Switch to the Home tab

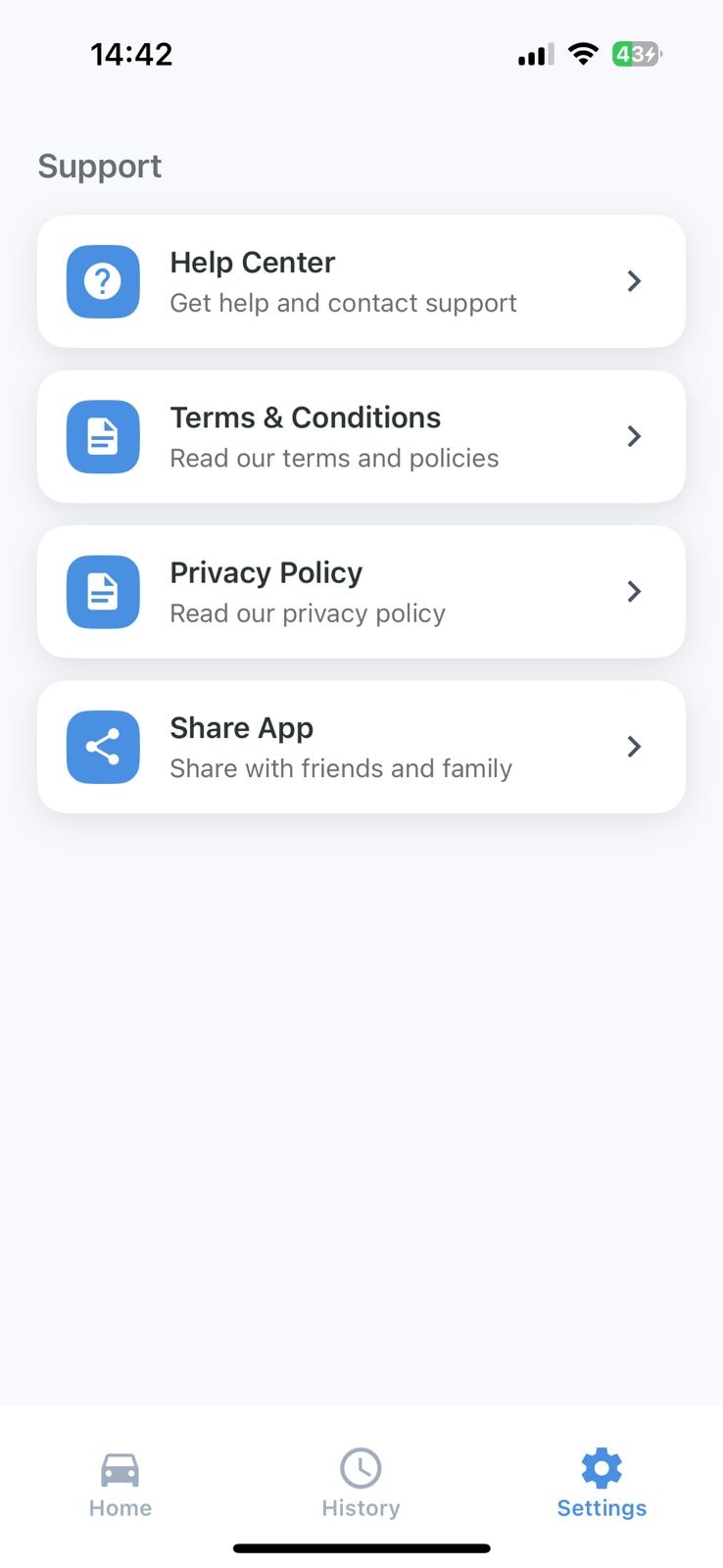coord(120,1484)
